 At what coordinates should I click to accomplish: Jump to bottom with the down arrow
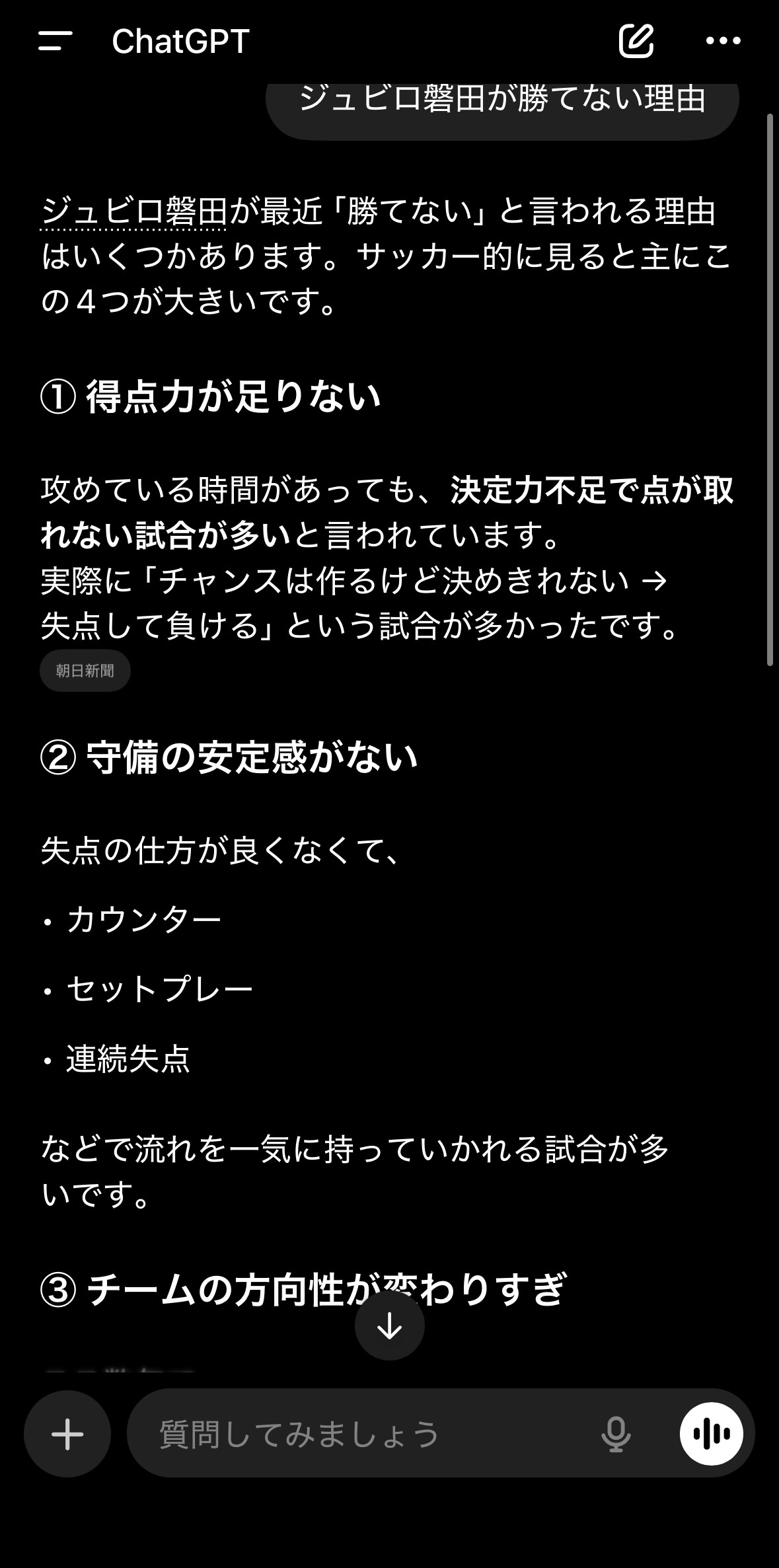coord(390,1325)
